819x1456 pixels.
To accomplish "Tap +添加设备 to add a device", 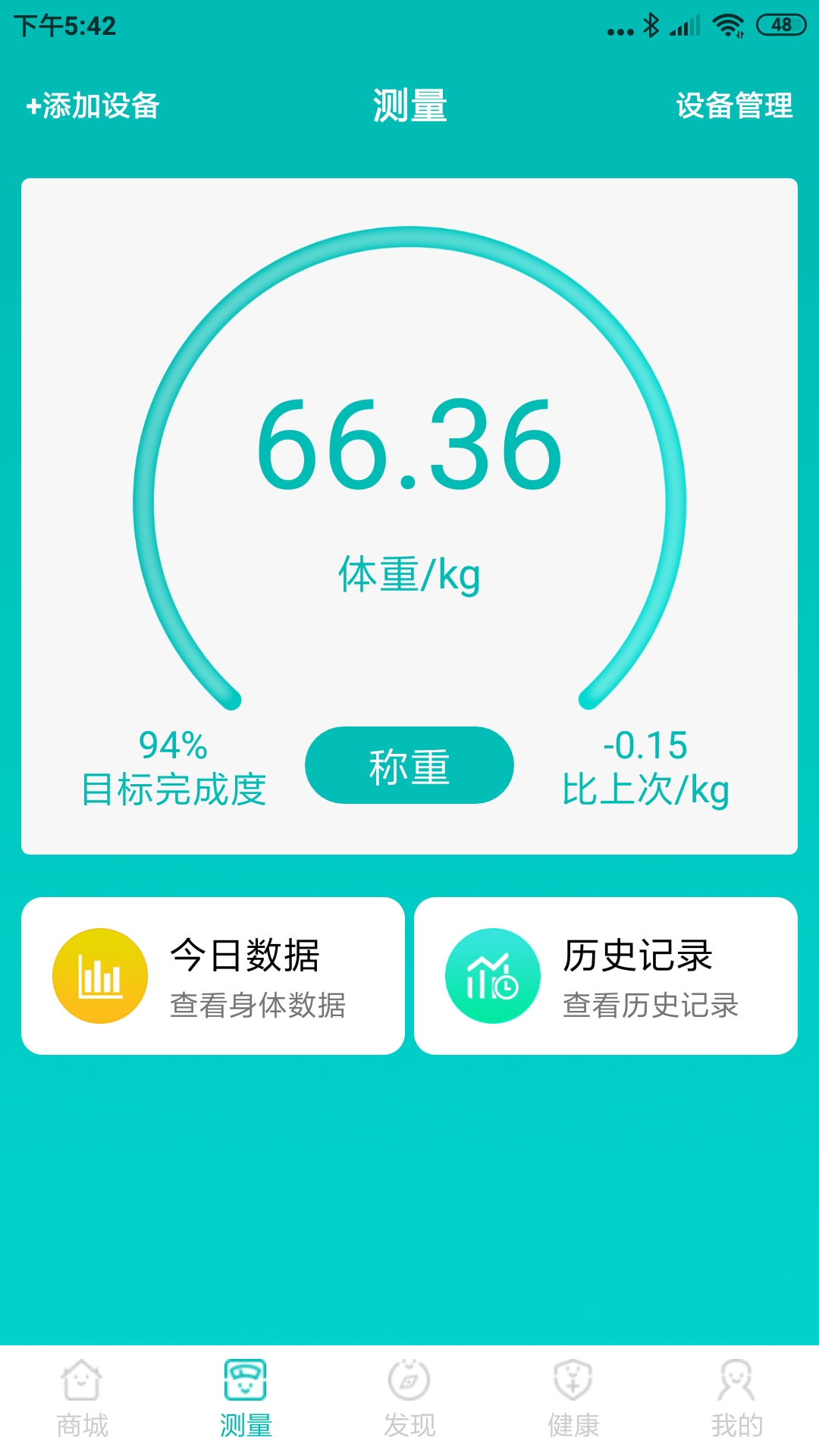I will pos(93,106).
